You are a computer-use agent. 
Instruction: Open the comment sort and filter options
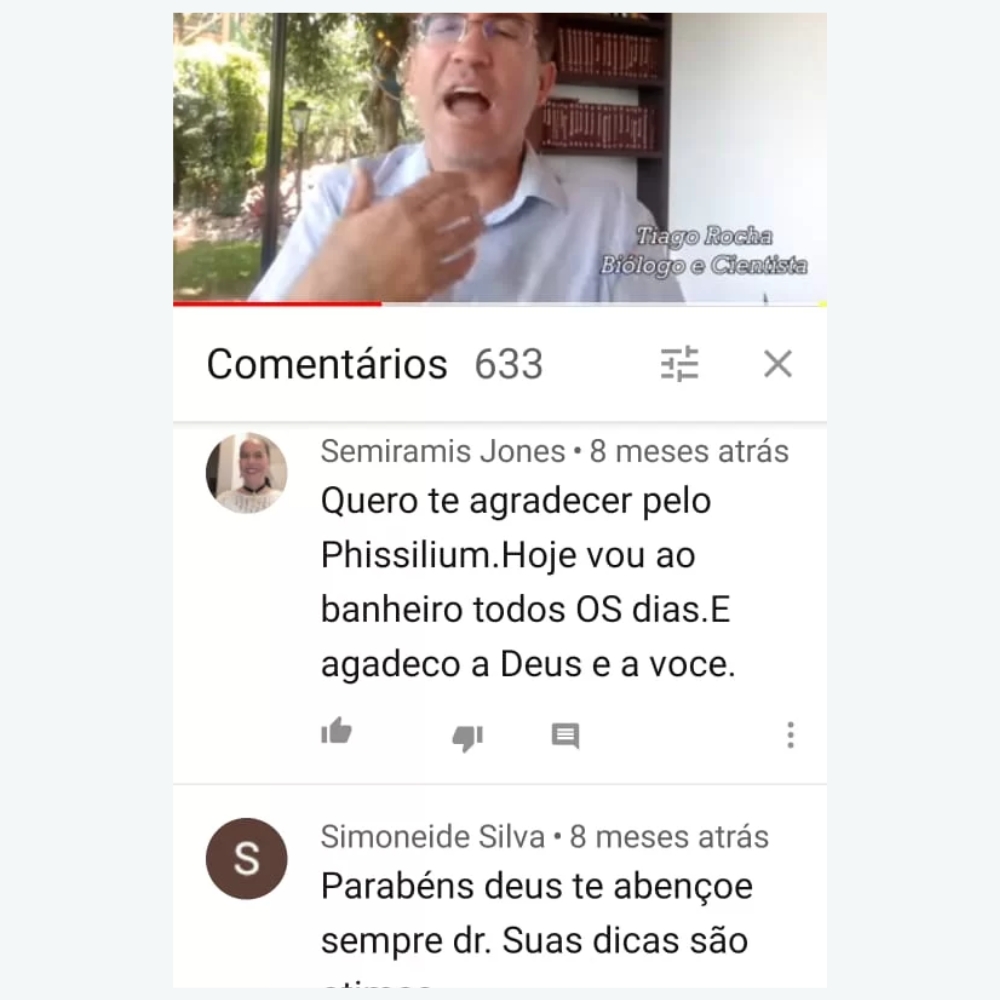680,364
